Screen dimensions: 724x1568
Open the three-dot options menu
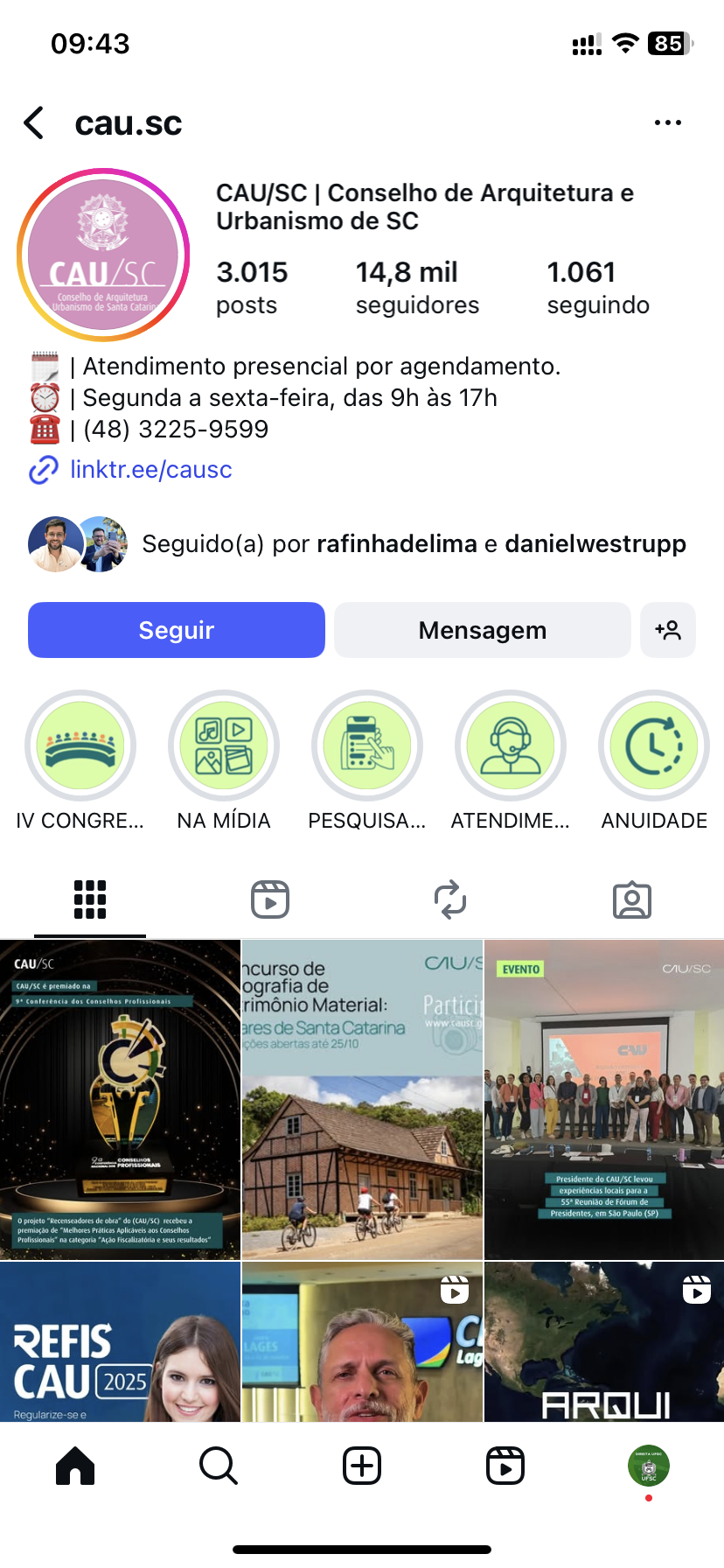click(667, 123)
